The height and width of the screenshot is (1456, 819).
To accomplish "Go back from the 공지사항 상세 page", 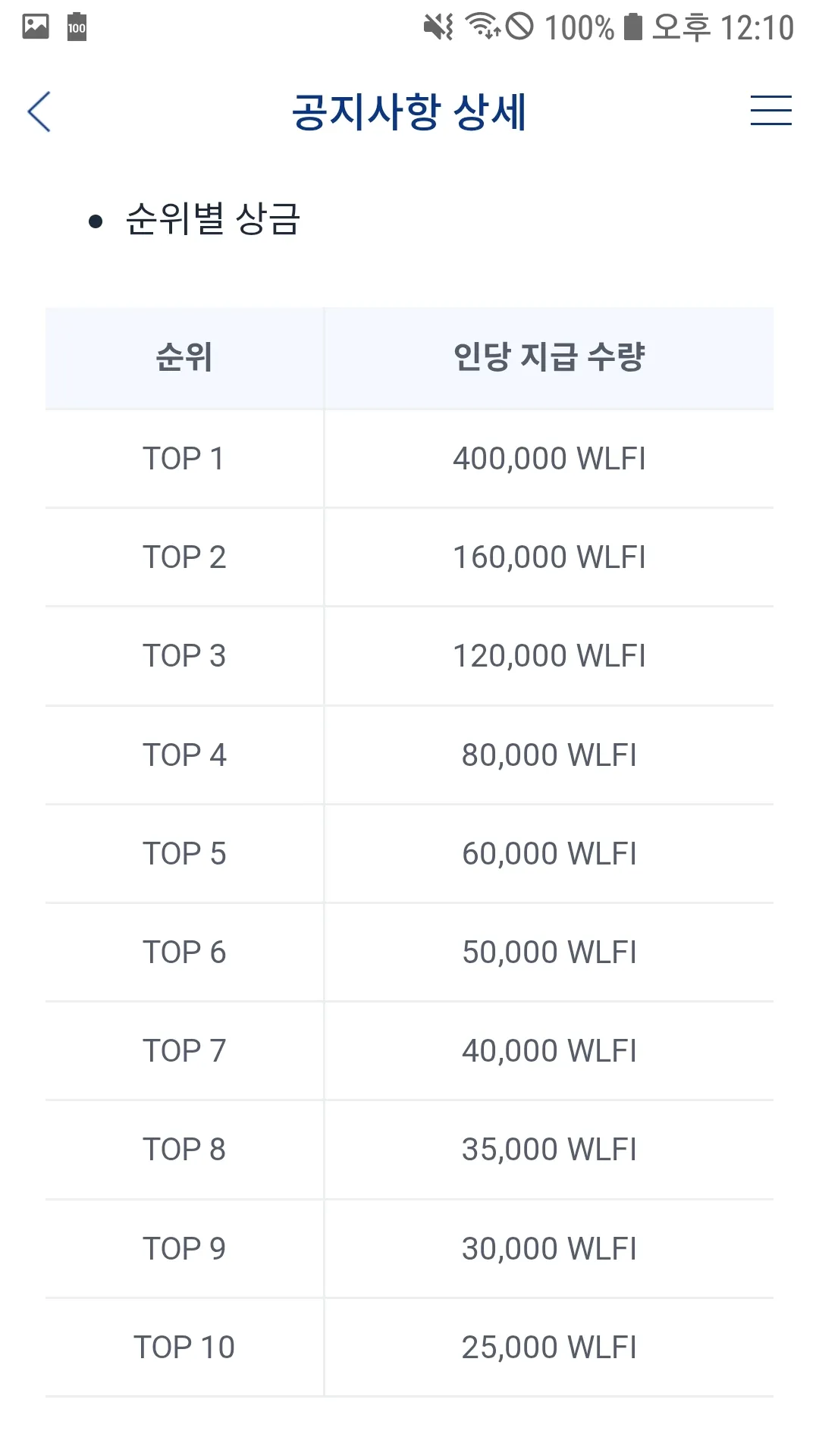I will (39, 112).
